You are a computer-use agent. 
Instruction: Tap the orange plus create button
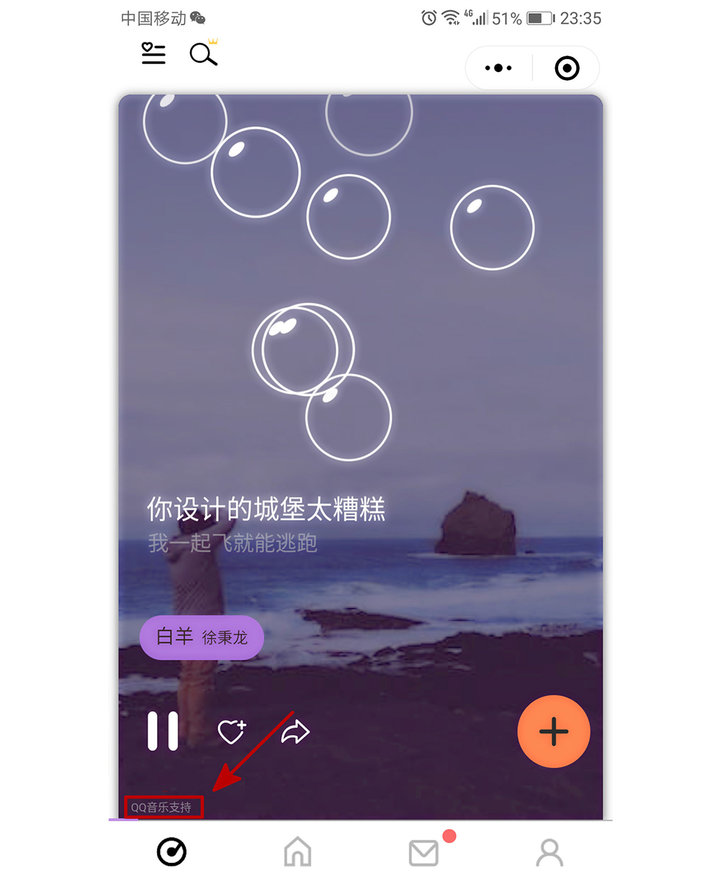[x=553, y=731]
